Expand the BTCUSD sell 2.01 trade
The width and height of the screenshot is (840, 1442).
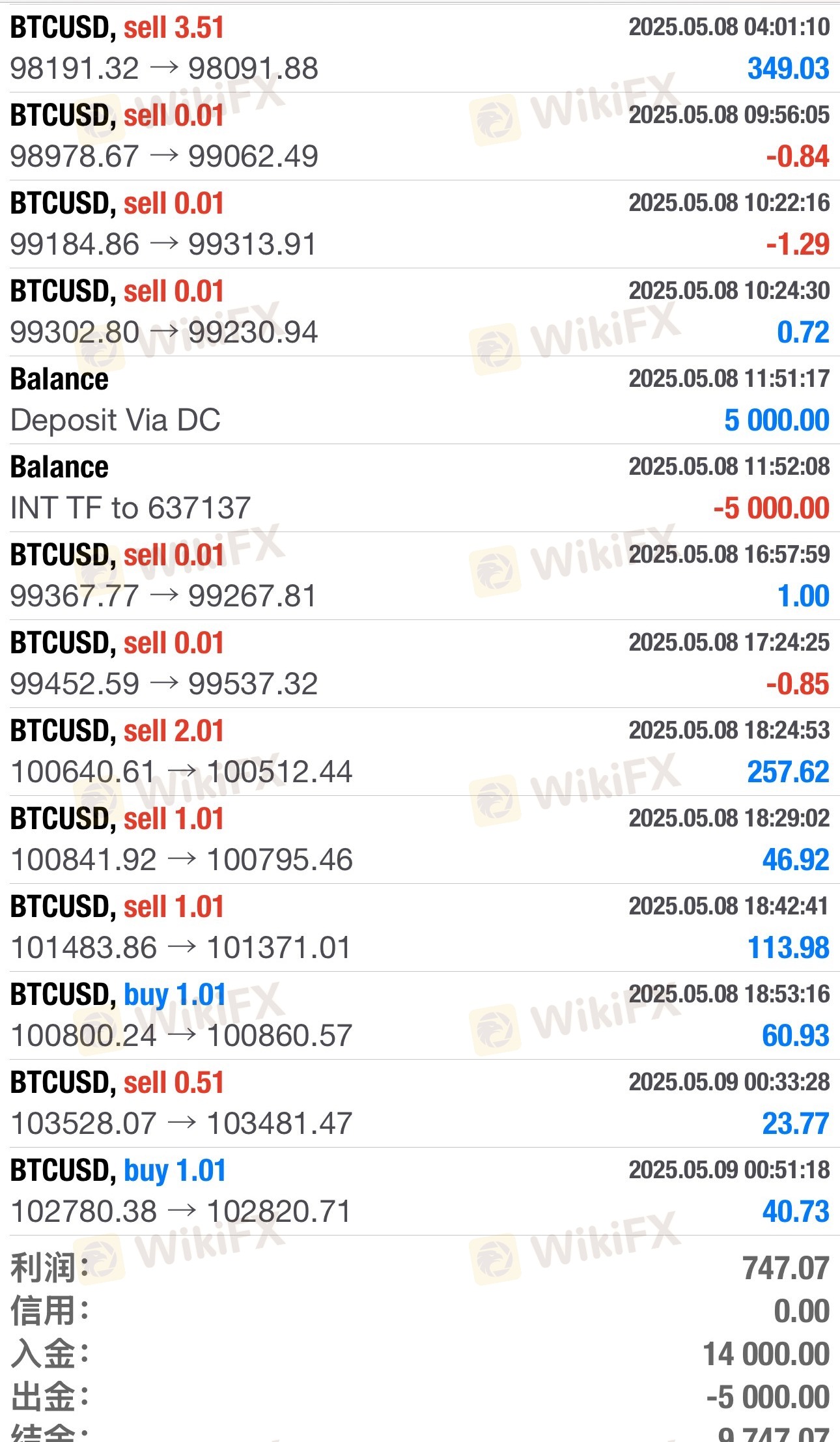420,752
